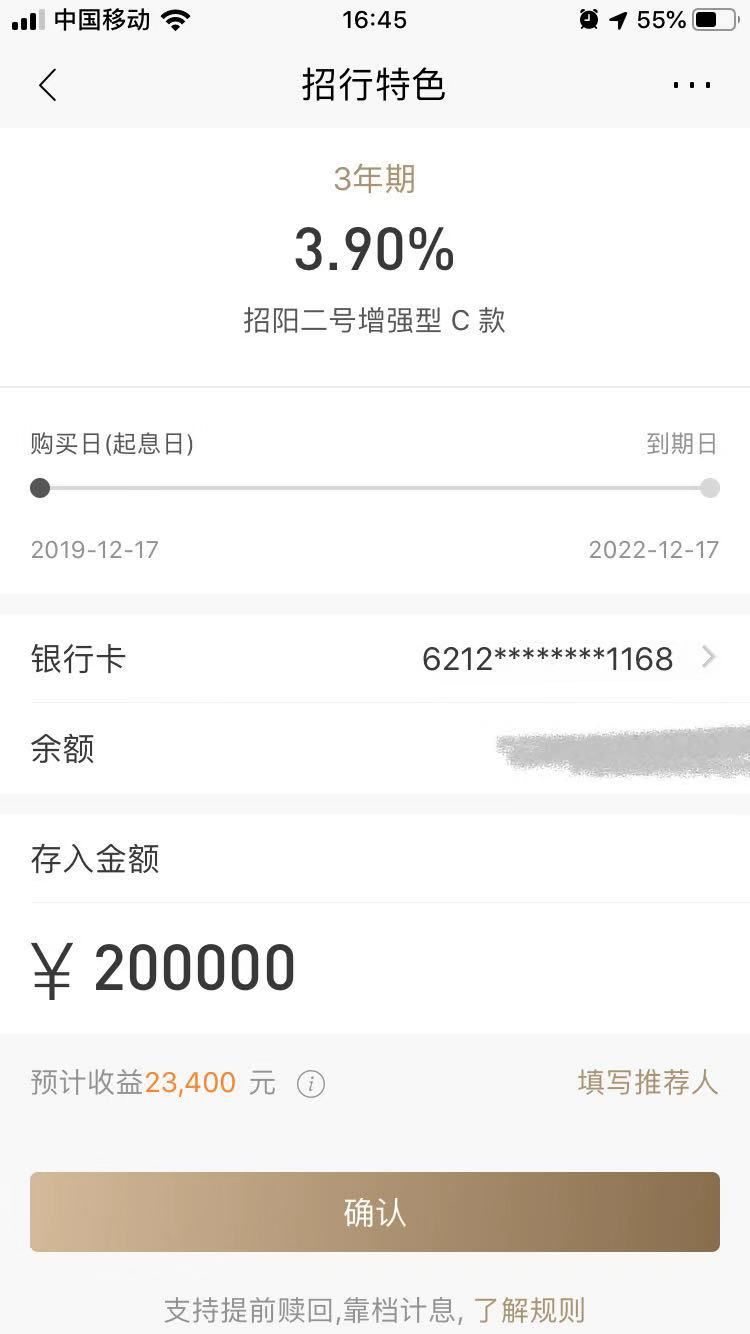Screen dimensions: 750x1334
Task: Tap the 存入金额 amount field
Action: click(x=375, y=968)
